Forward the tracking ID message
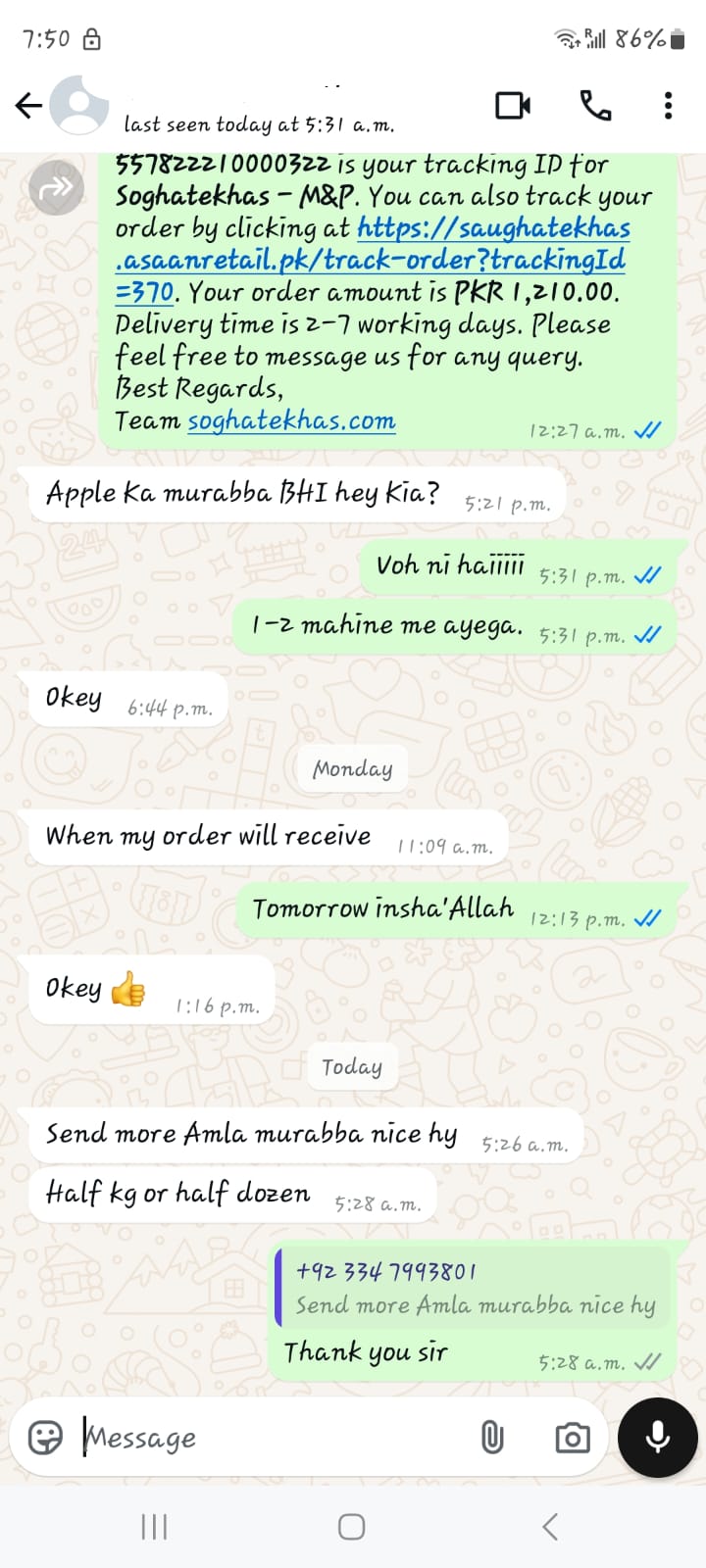Image resolution: width=706 pixels, height=1568 pixels. point(57,186)
